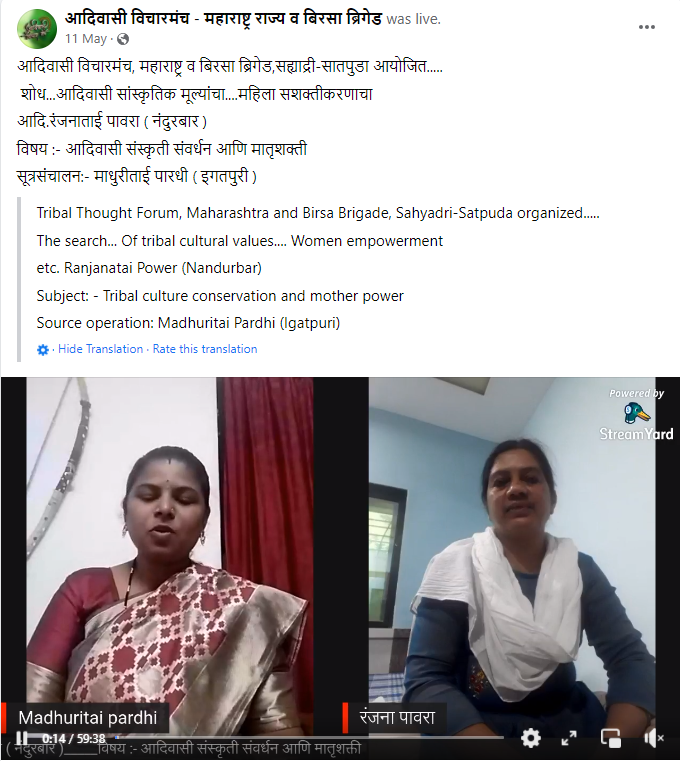This screenshot has width=680, height=761.
Task: Open the page's profile picture
Action: (x=36, y=28)
